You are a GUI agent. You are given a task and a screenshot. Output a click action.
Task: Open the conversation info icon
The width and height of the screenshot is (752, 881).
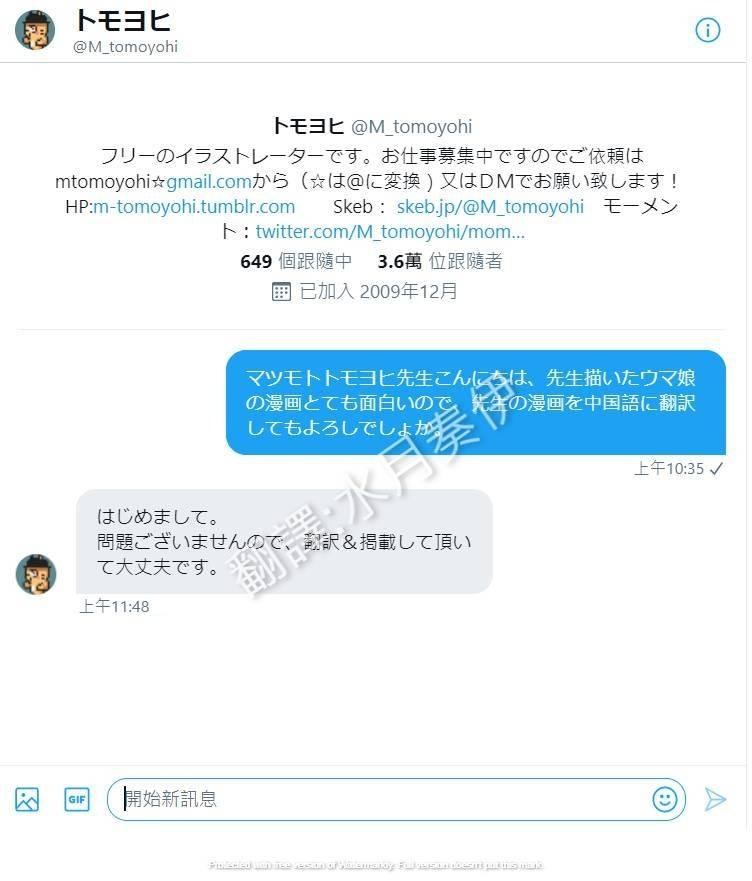tap(707, 30)
